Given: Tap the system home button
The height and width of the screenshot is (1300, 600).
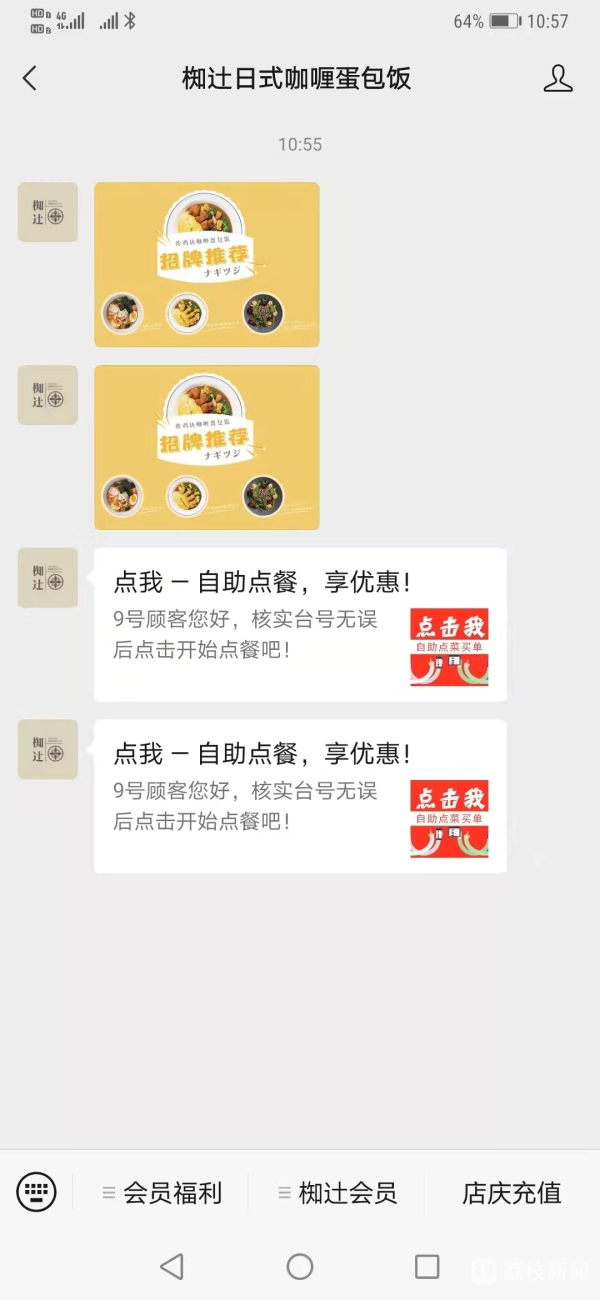Looking at the screenshot, I should tap(300, 1267).
